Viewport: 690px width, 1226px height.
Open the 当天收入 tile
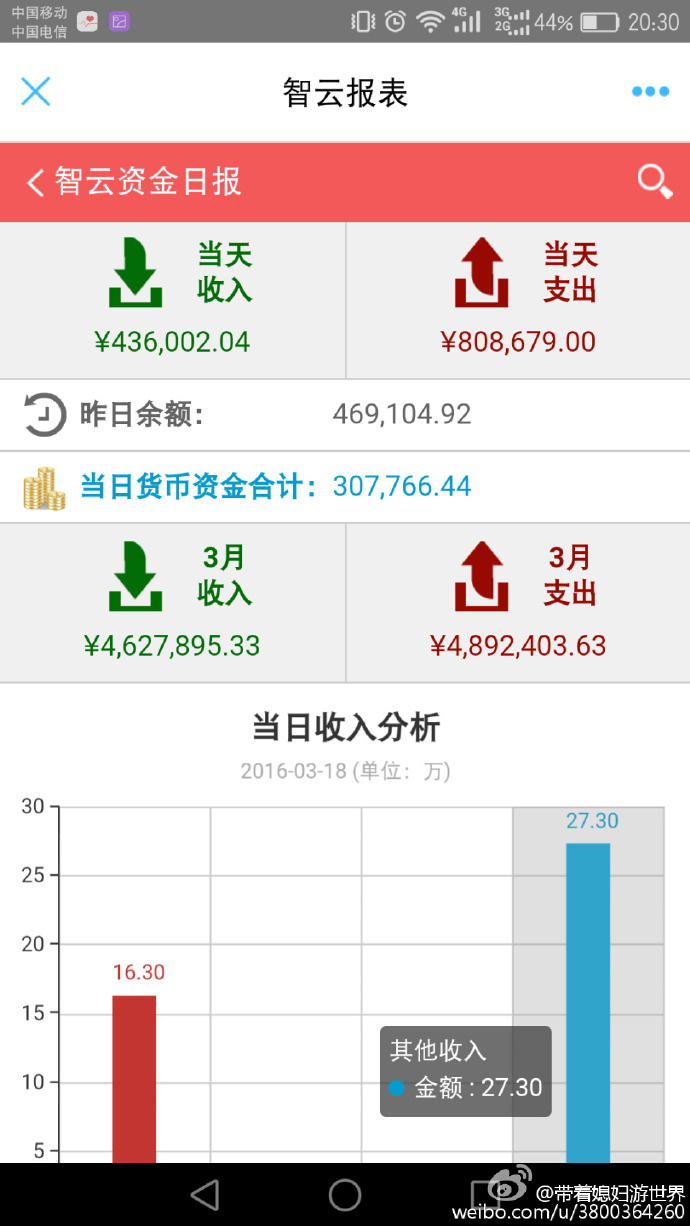click(172, 300)
